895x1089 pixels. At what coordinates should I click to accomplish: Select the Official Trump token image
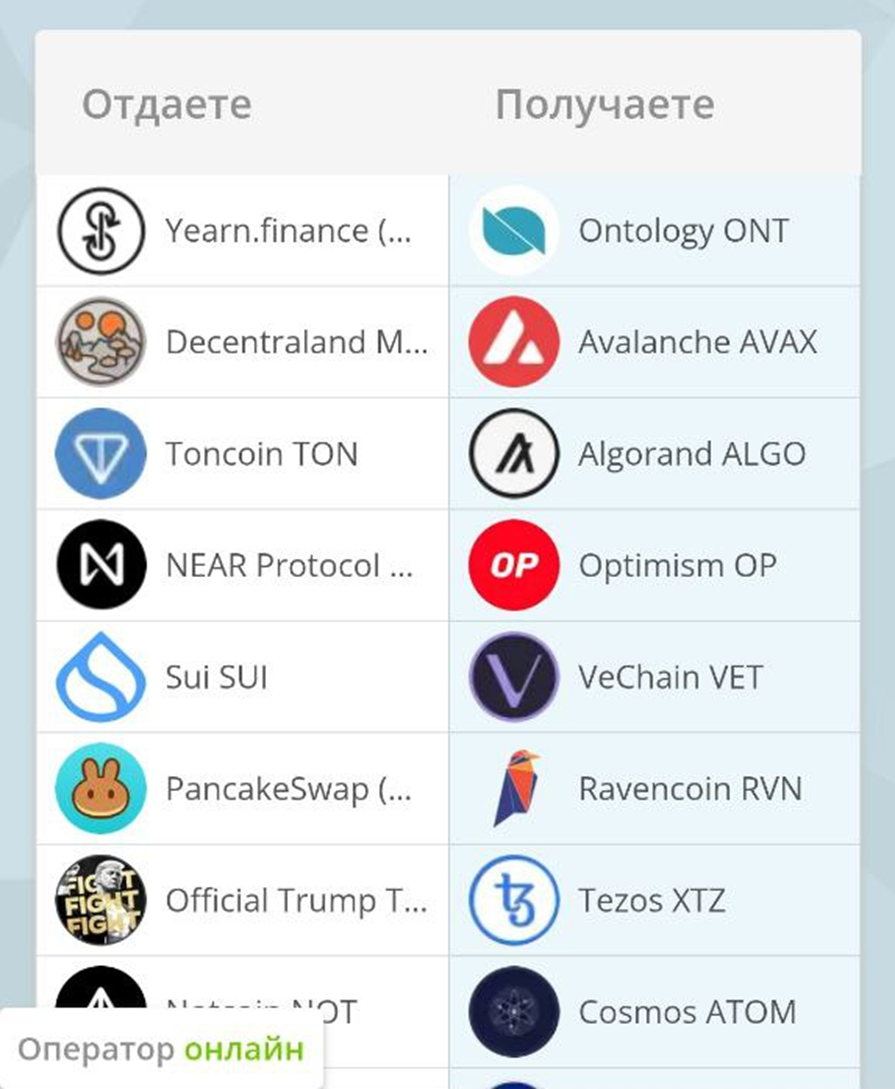pos(100,899)
